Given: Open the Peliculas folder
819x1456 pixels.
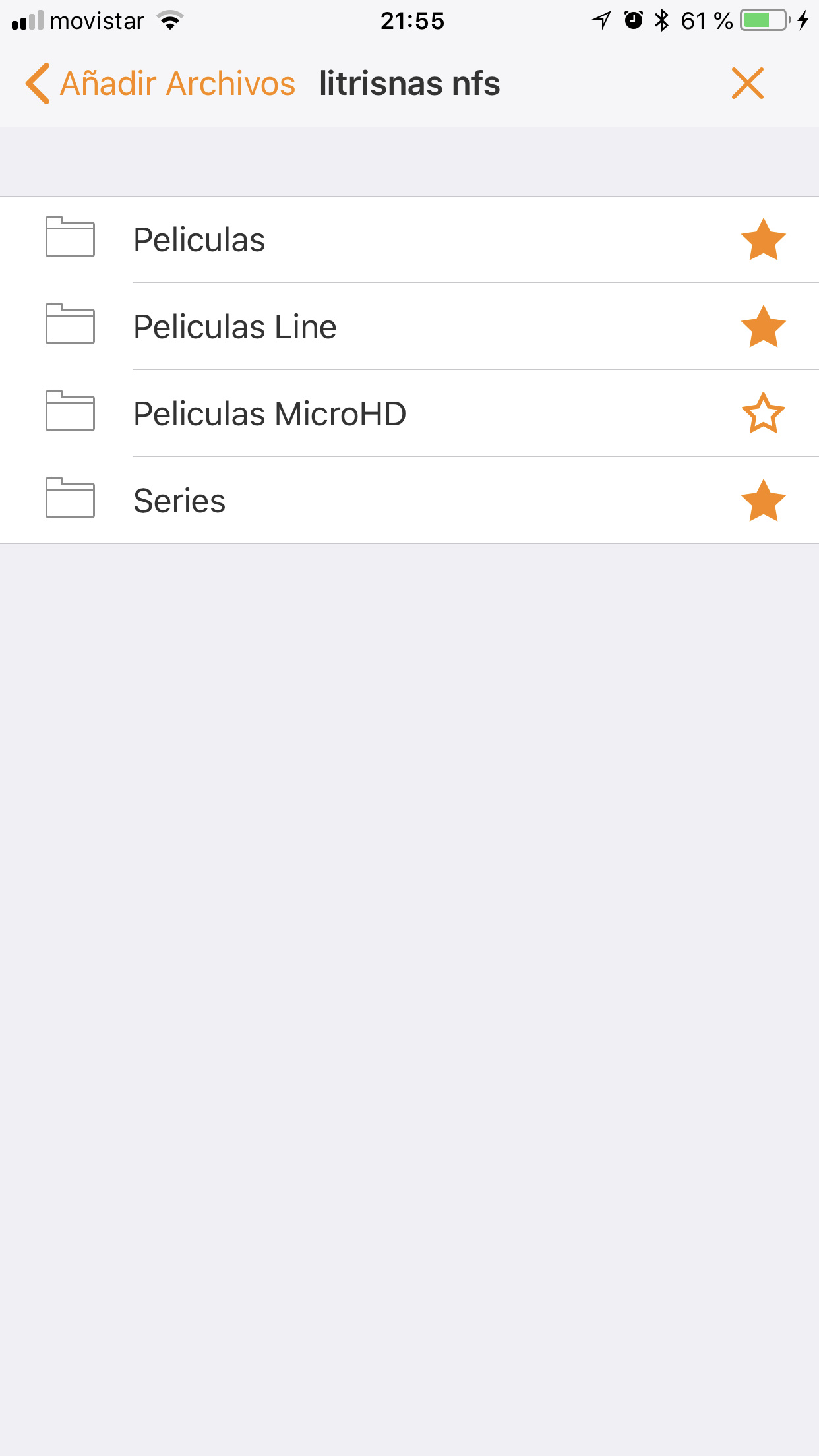Looking at the screenshot, I should coord(199,240).
